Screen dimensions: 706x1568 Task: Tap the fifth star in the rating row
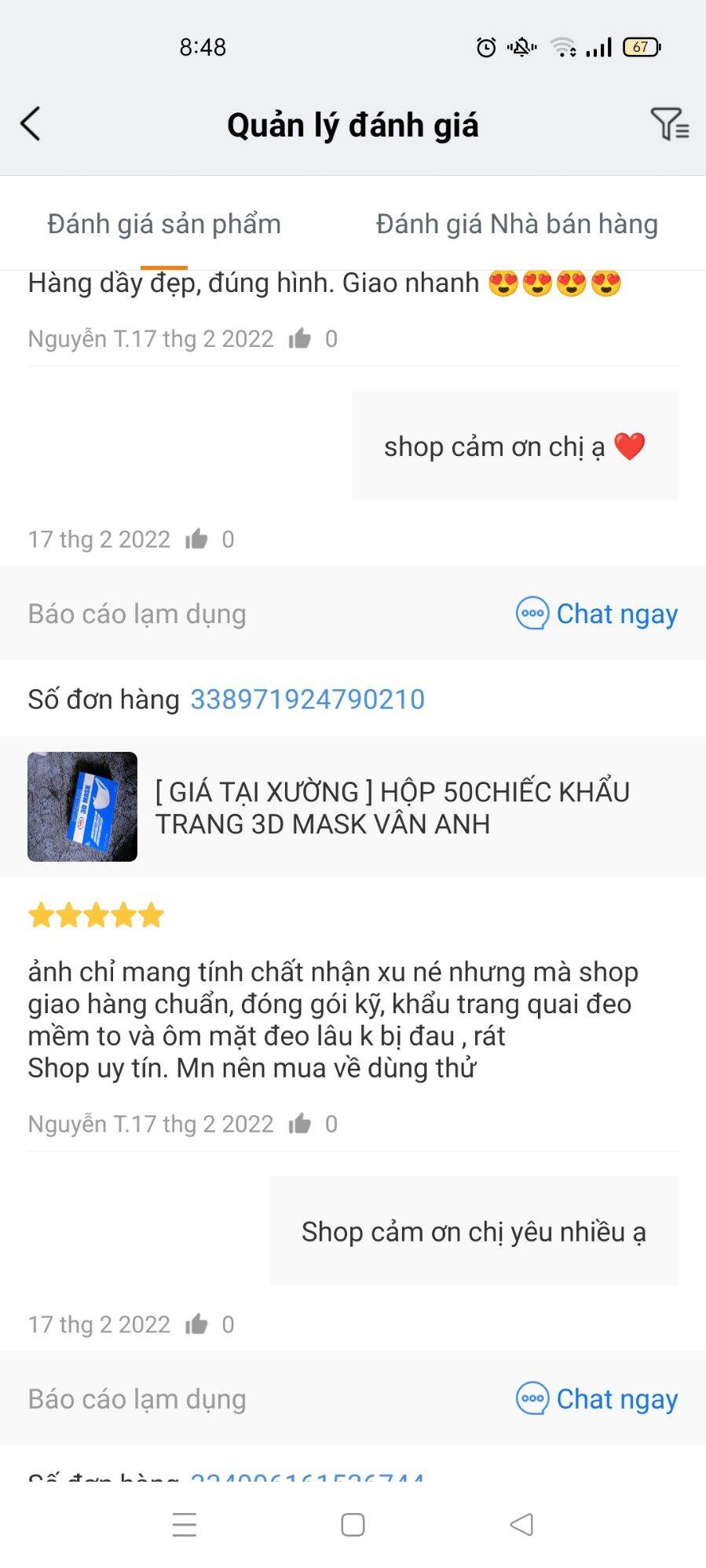click(x=154, y=914)
